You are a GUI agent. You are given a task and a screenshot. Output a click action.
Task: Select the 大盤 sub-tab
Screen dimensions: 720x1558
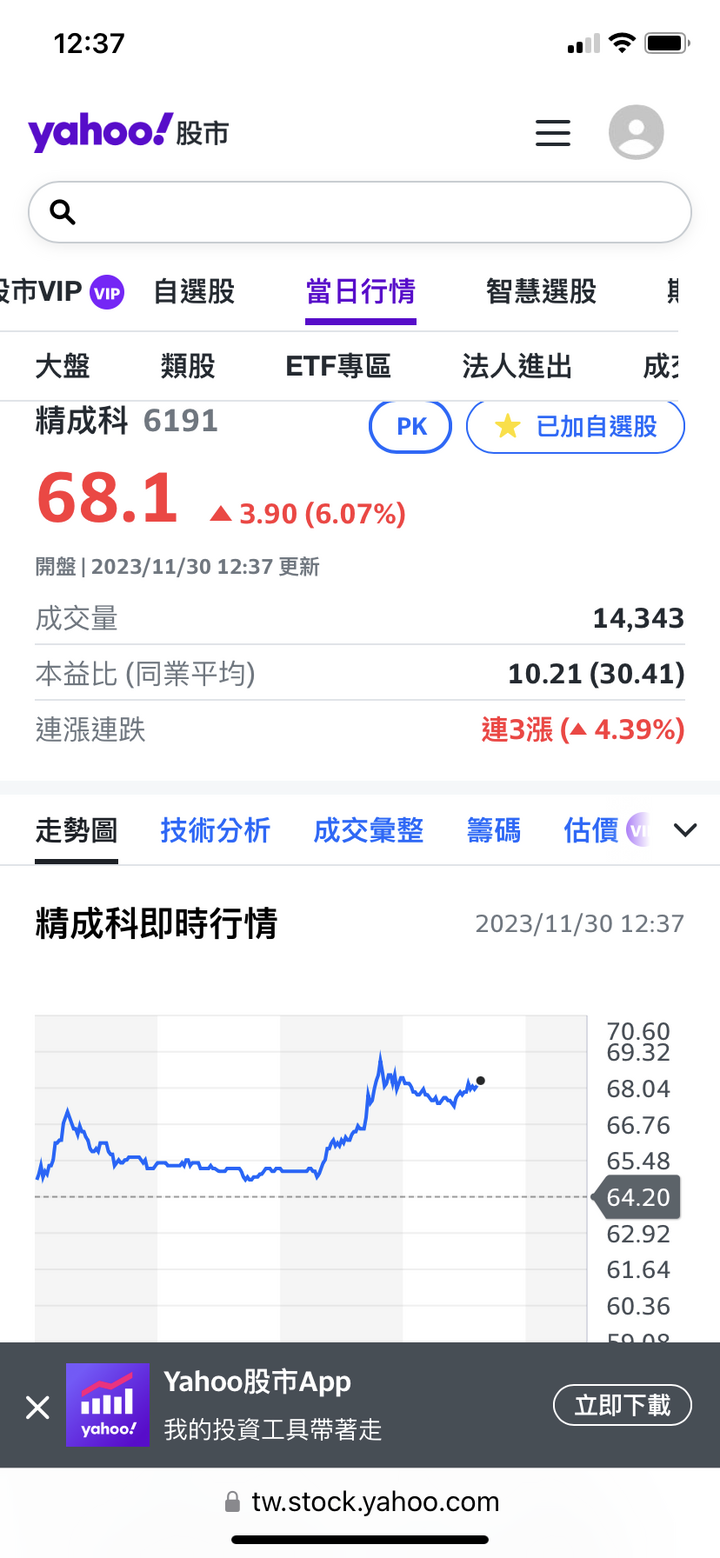(x=62, y=366)
